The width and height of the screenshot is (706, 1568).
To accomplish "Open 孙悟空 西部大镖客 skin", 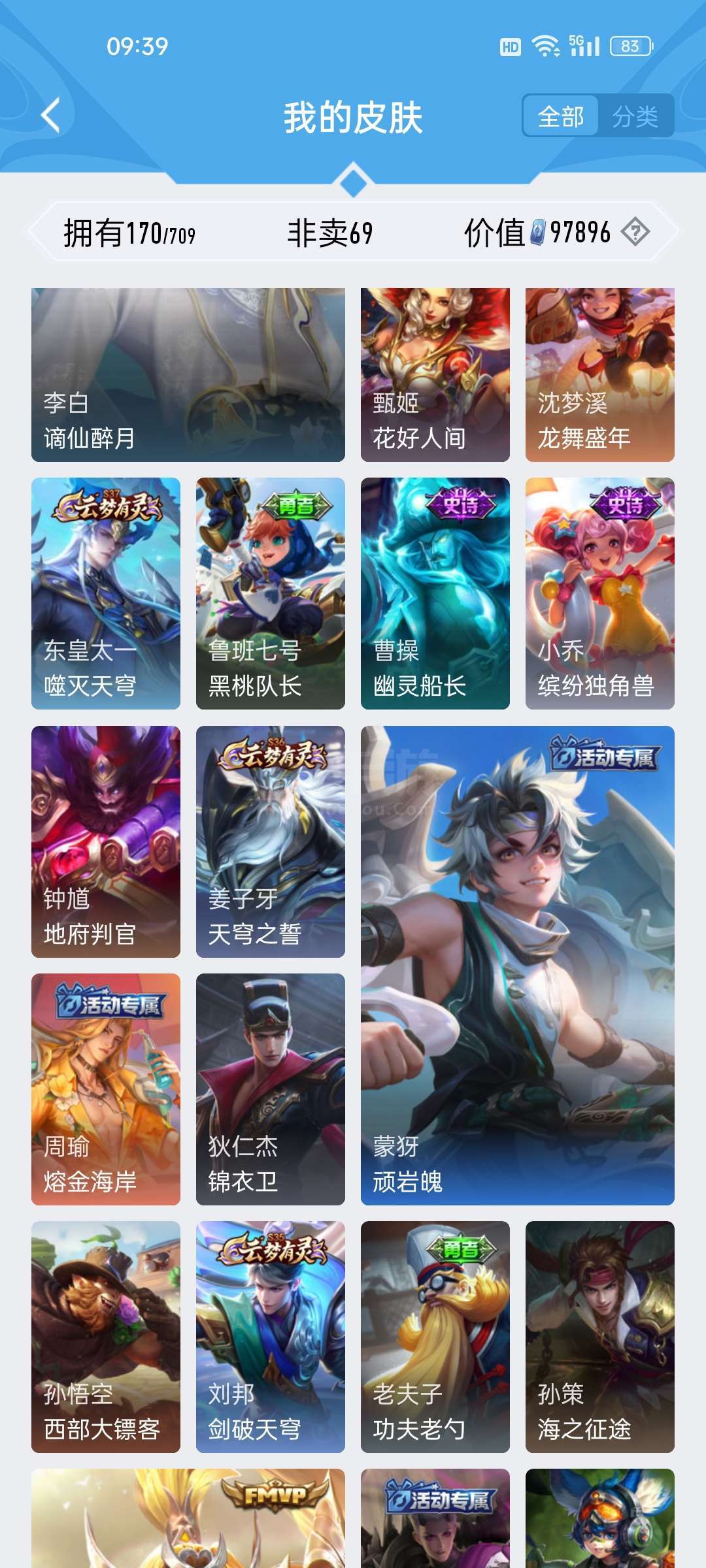I will (106, 1337).
